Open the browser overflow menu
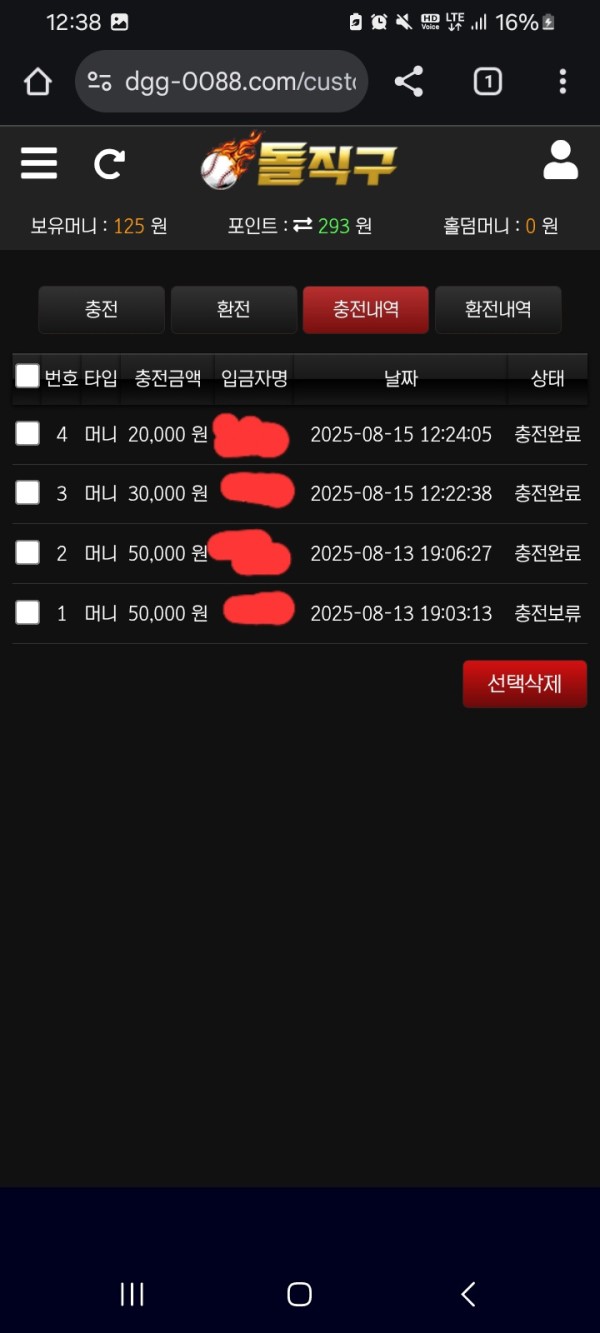Image resolution: width=600 pixels, height=1333 pixels. pyautogui.click(x=562, y=81)
